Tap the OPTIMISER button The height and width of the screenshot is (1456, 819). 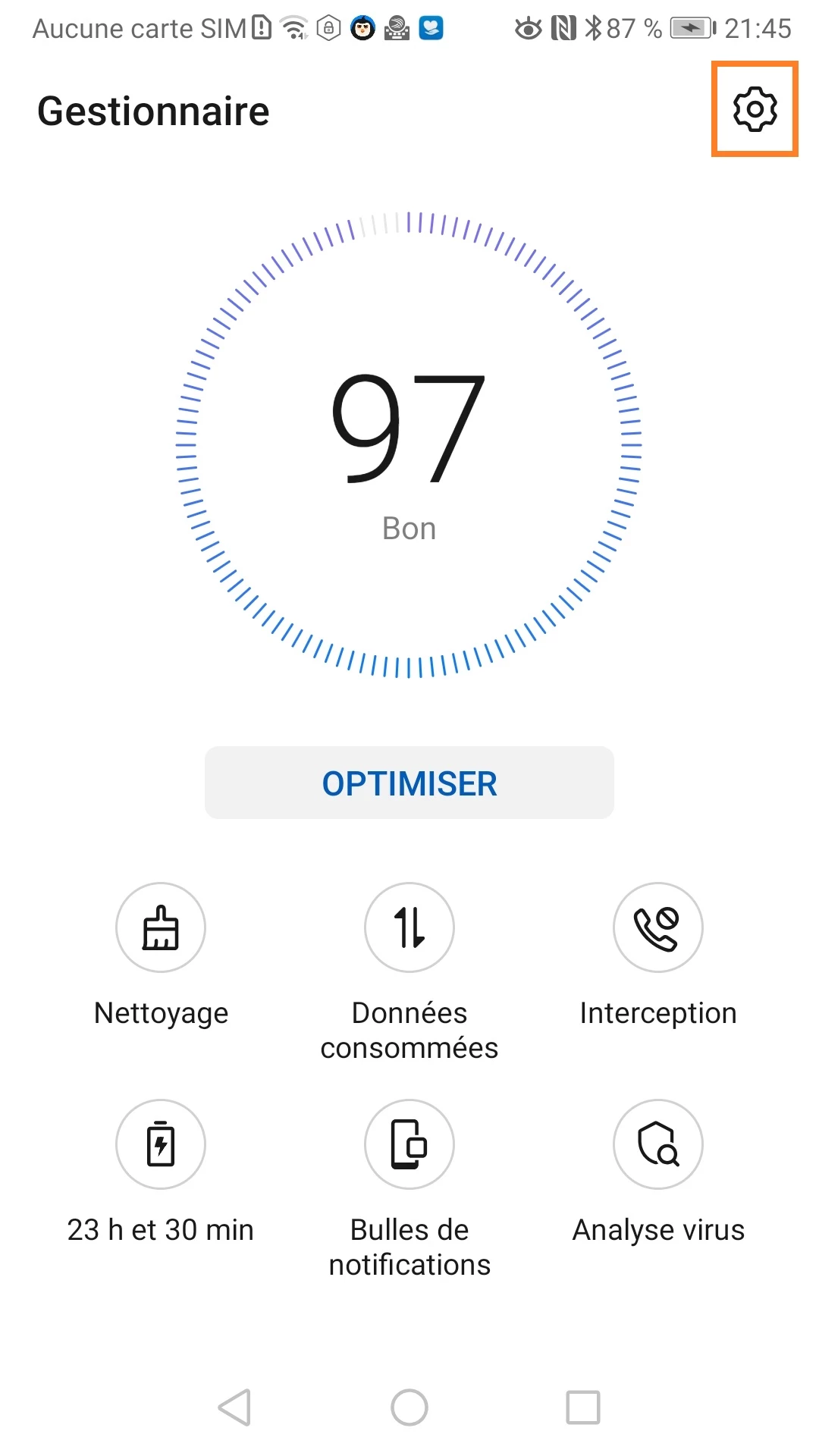click(x=409, y=783)
